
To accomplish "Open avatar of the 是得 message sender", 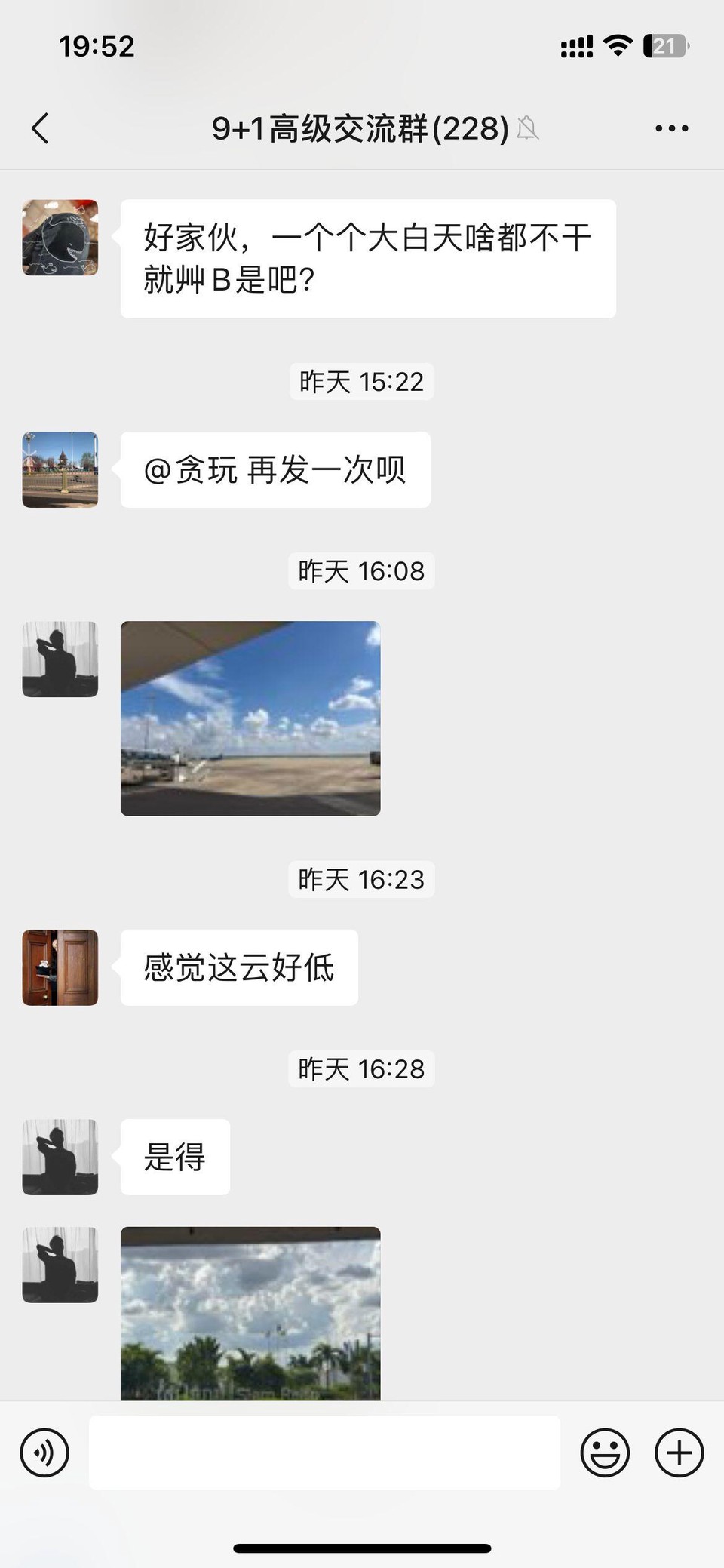I will 60,1157.
